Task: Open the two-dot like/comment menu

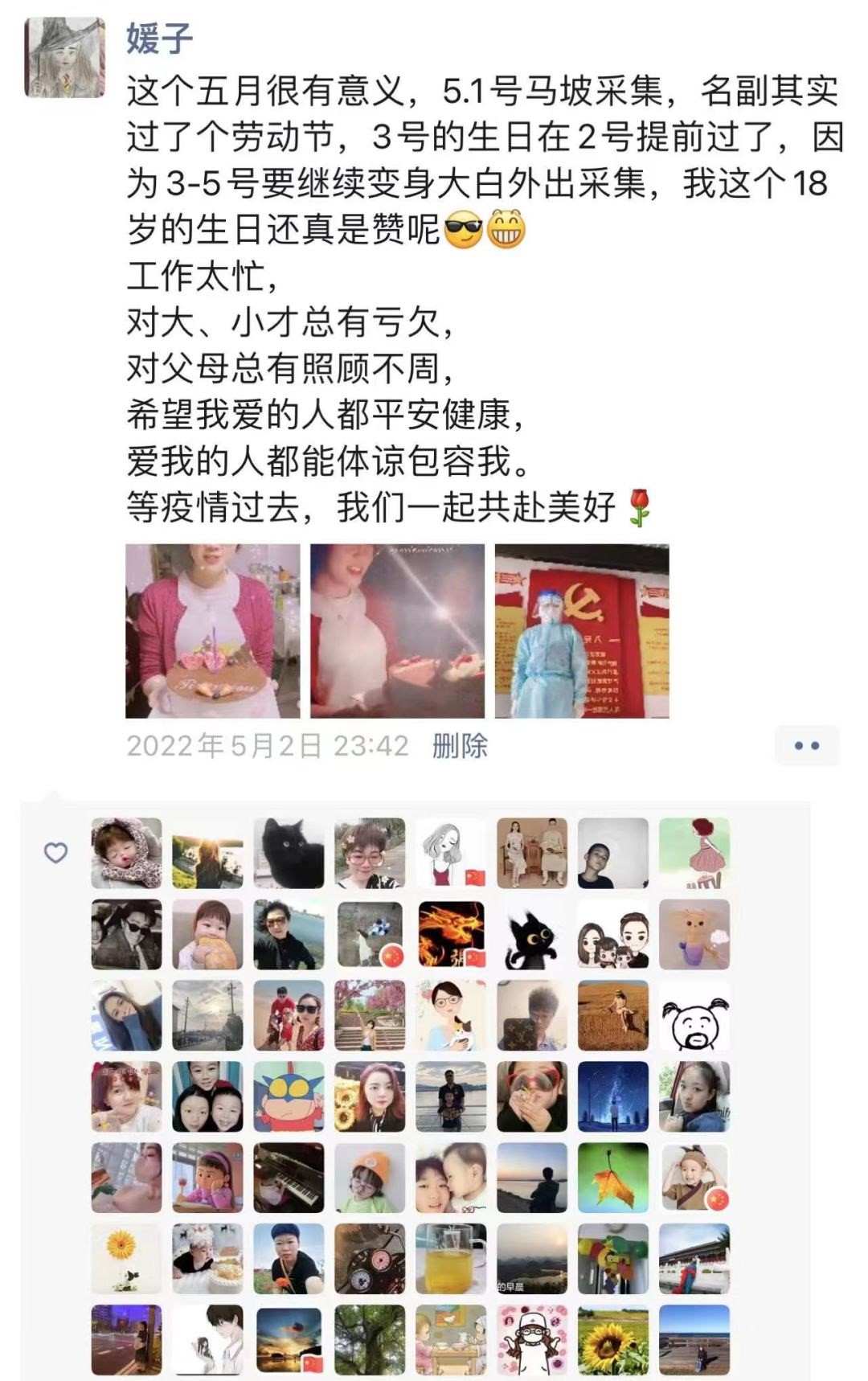Action: 806,745
